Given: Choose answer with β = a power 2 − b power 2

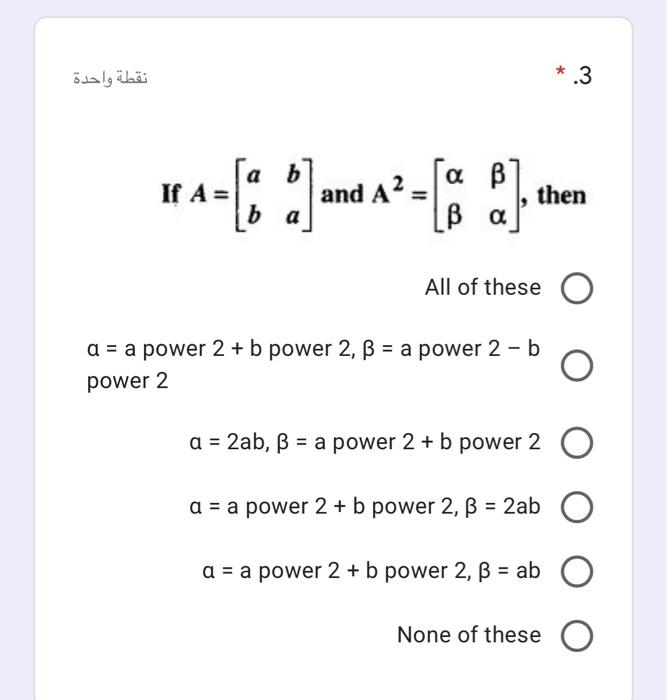Looking at the screenshot, I should [576, 365].
